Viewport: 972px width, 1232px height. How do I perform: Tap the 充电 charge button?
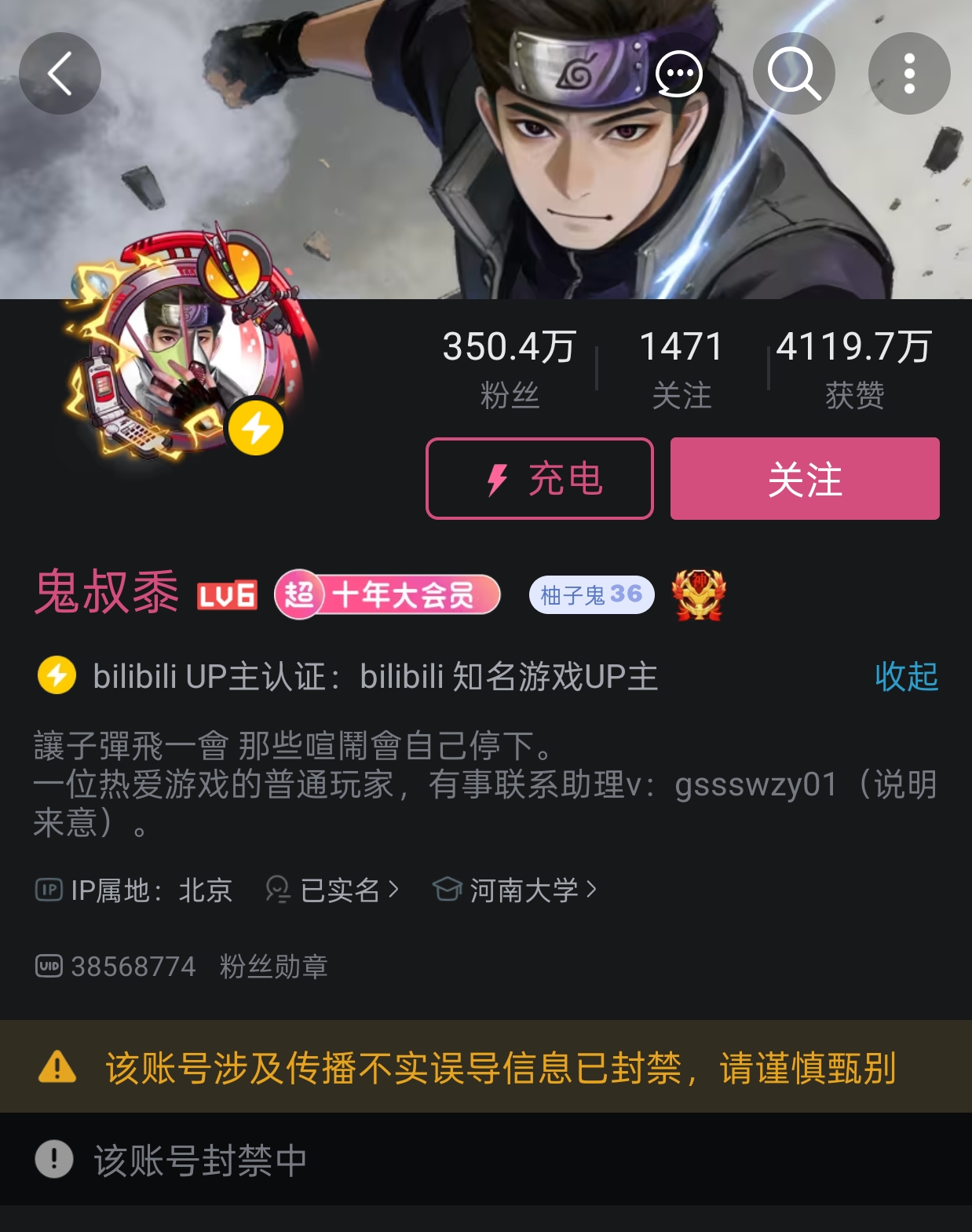point(540,478)
